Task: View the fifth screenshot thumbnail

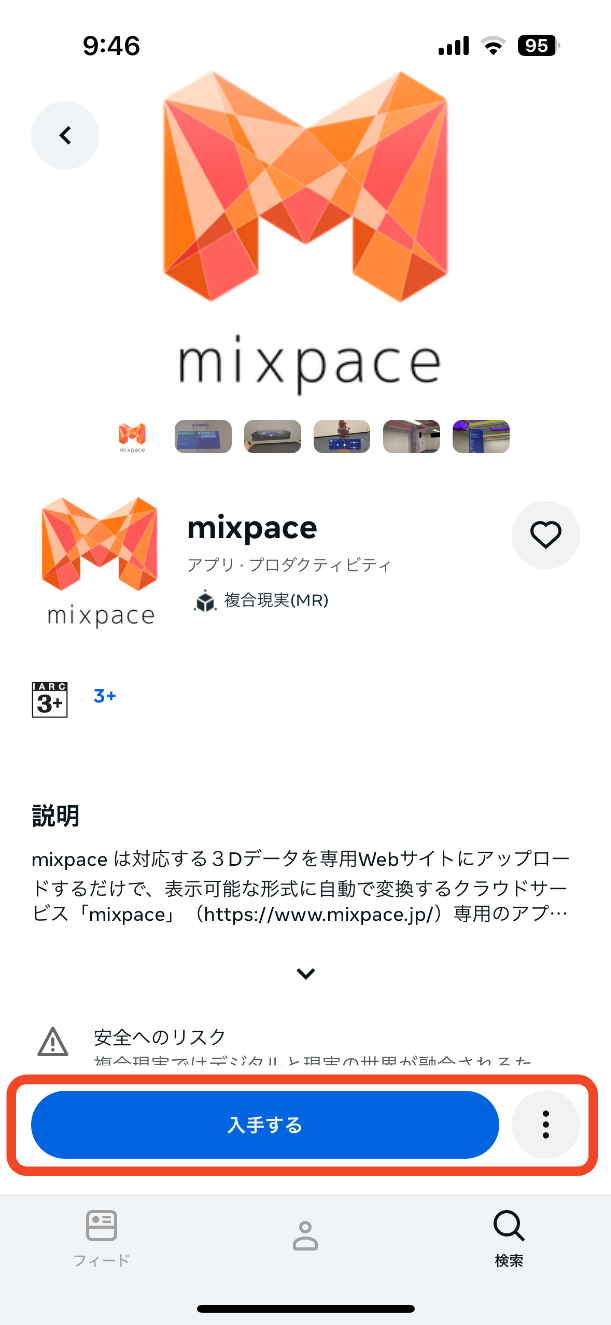Action: (x=411, y=437)
